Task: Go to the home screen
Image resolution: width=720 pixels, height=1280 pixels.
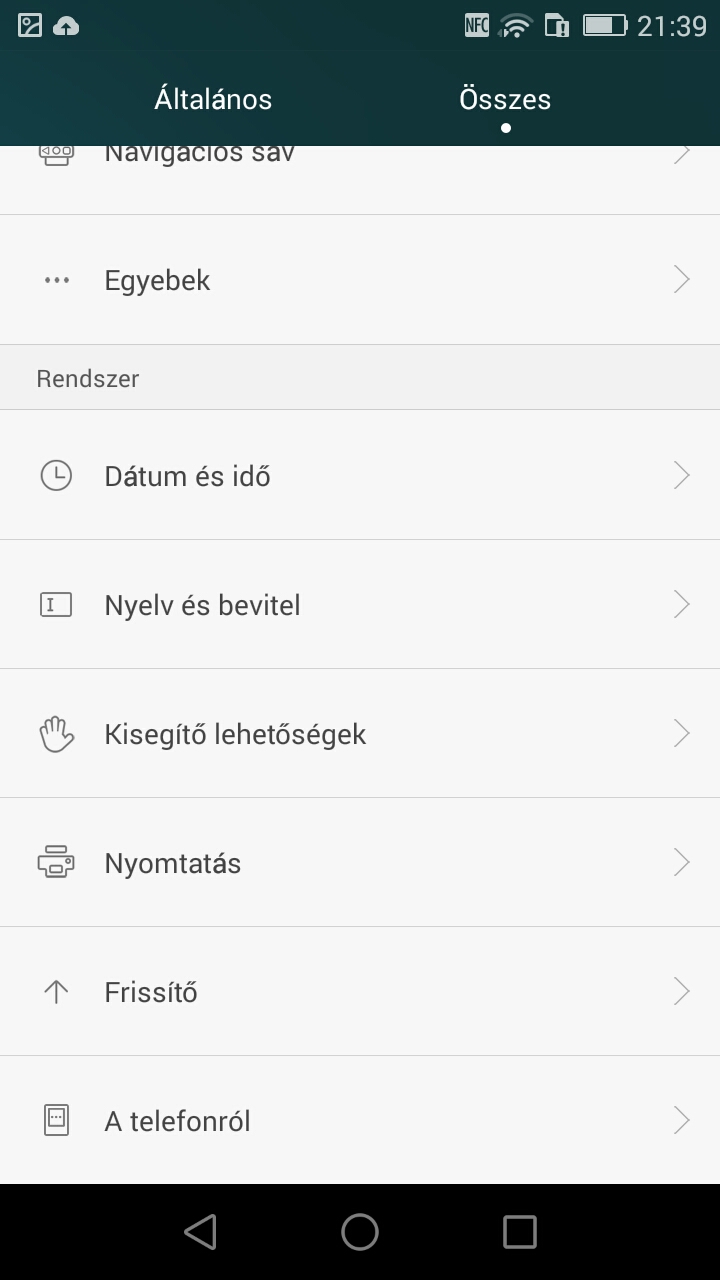Action: pos(360,1232)
